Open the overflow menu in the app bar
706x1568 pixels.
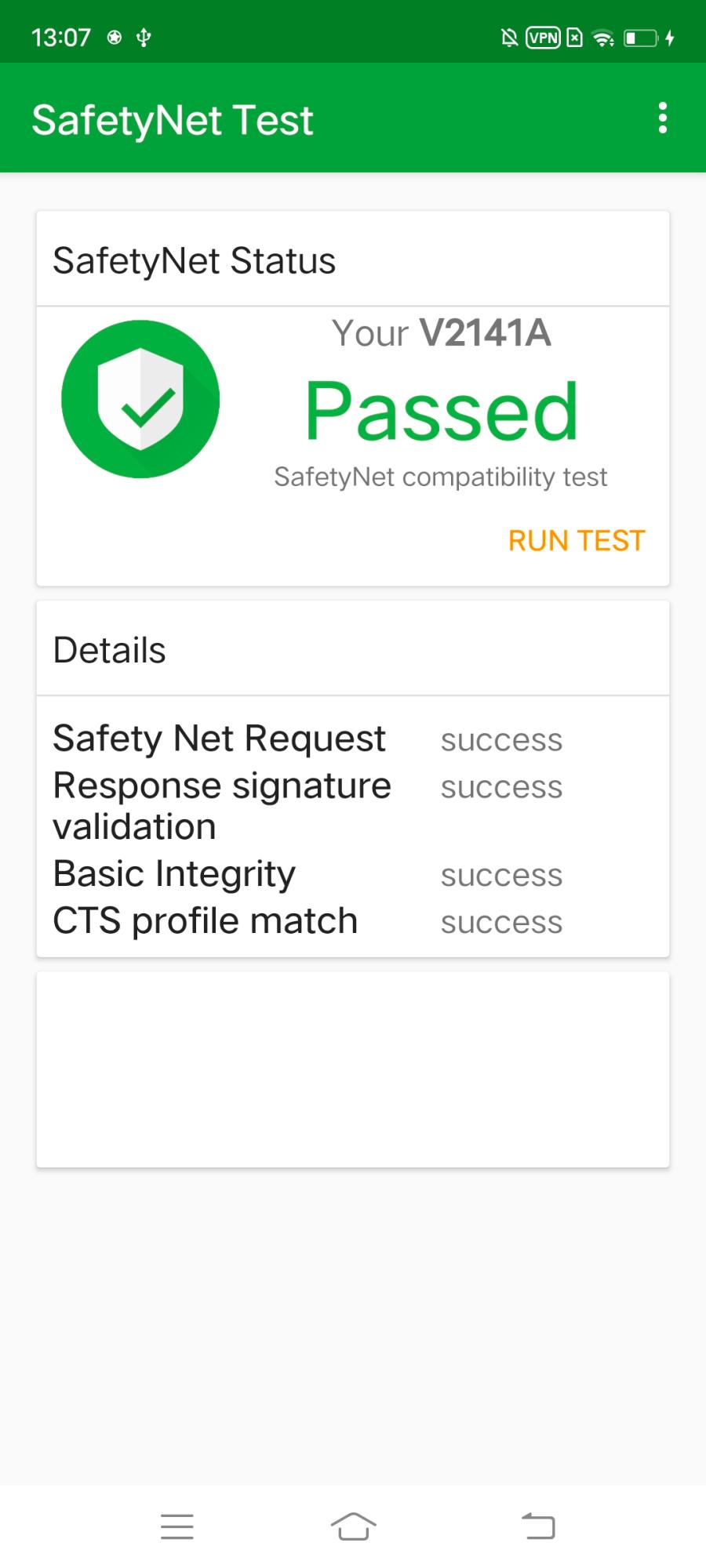(663, 118)
